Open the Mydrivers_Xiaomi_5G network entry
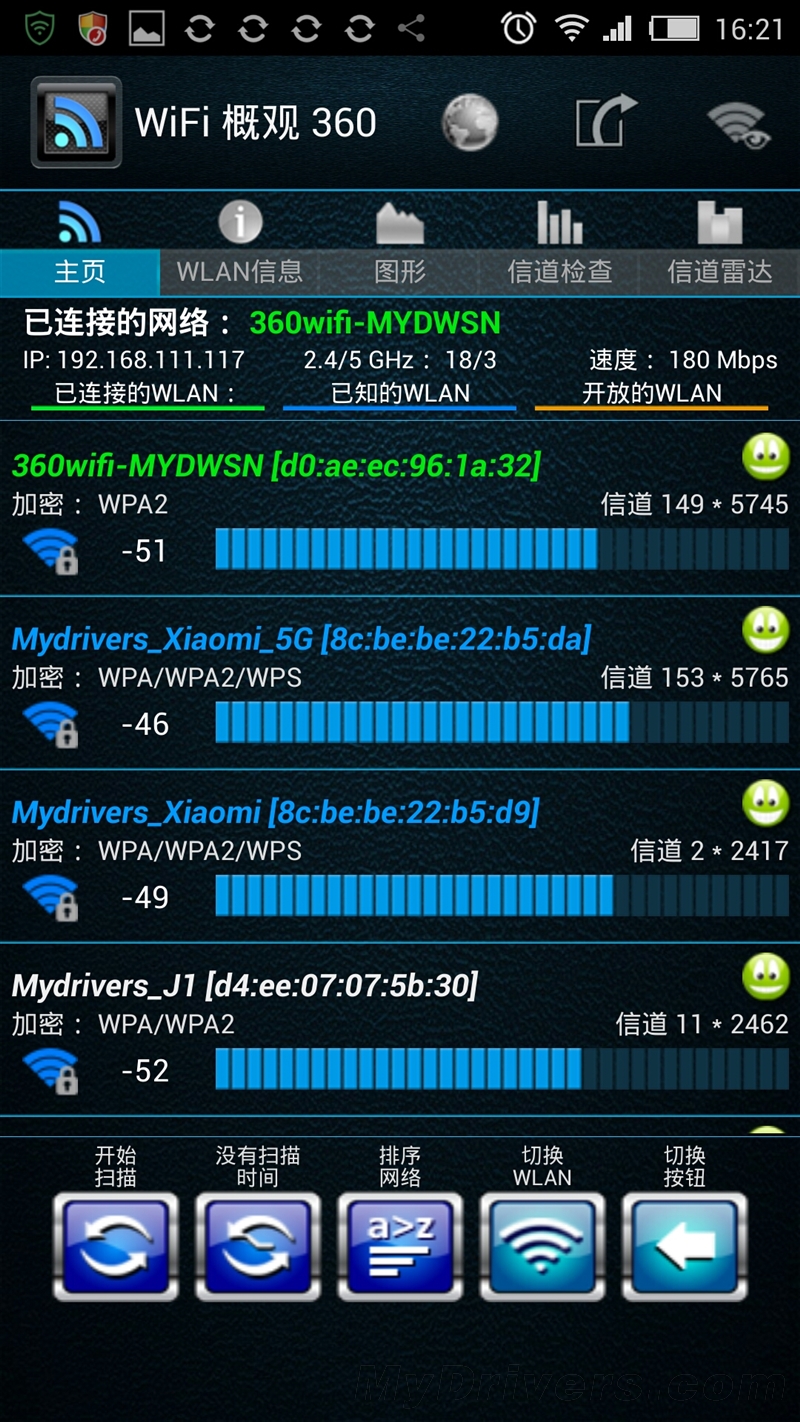Image resolution: width=800 pixels, height=1422 pixels. tap(400, 683)
